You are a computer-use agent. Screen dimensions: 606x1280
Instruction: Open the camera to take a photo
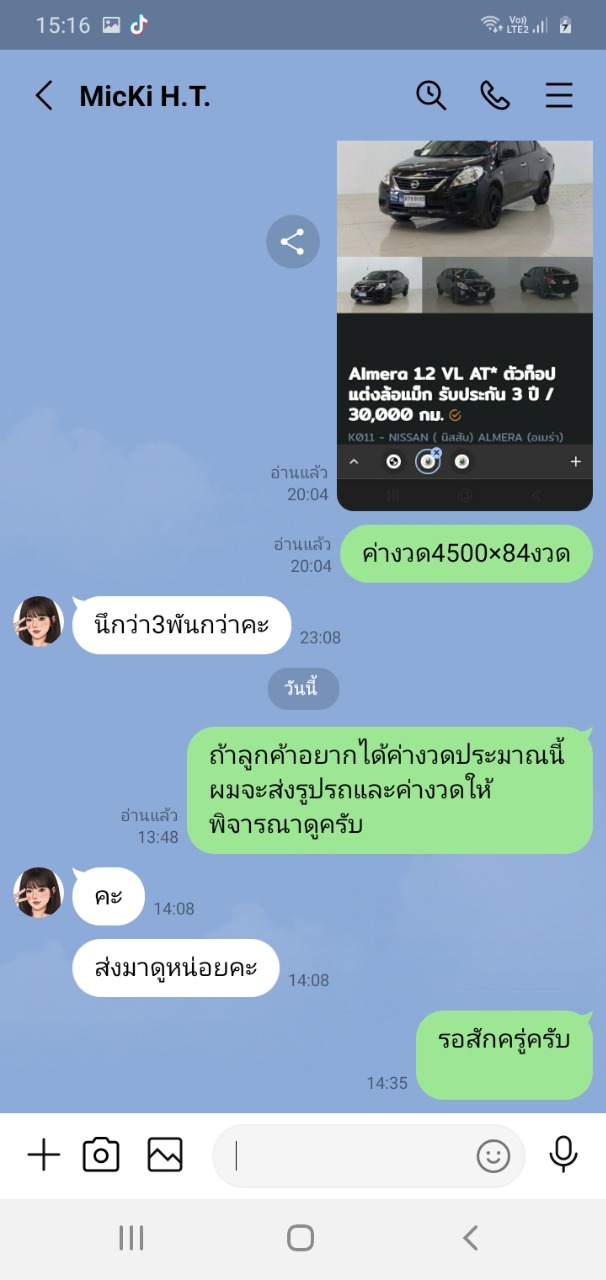101,1155
